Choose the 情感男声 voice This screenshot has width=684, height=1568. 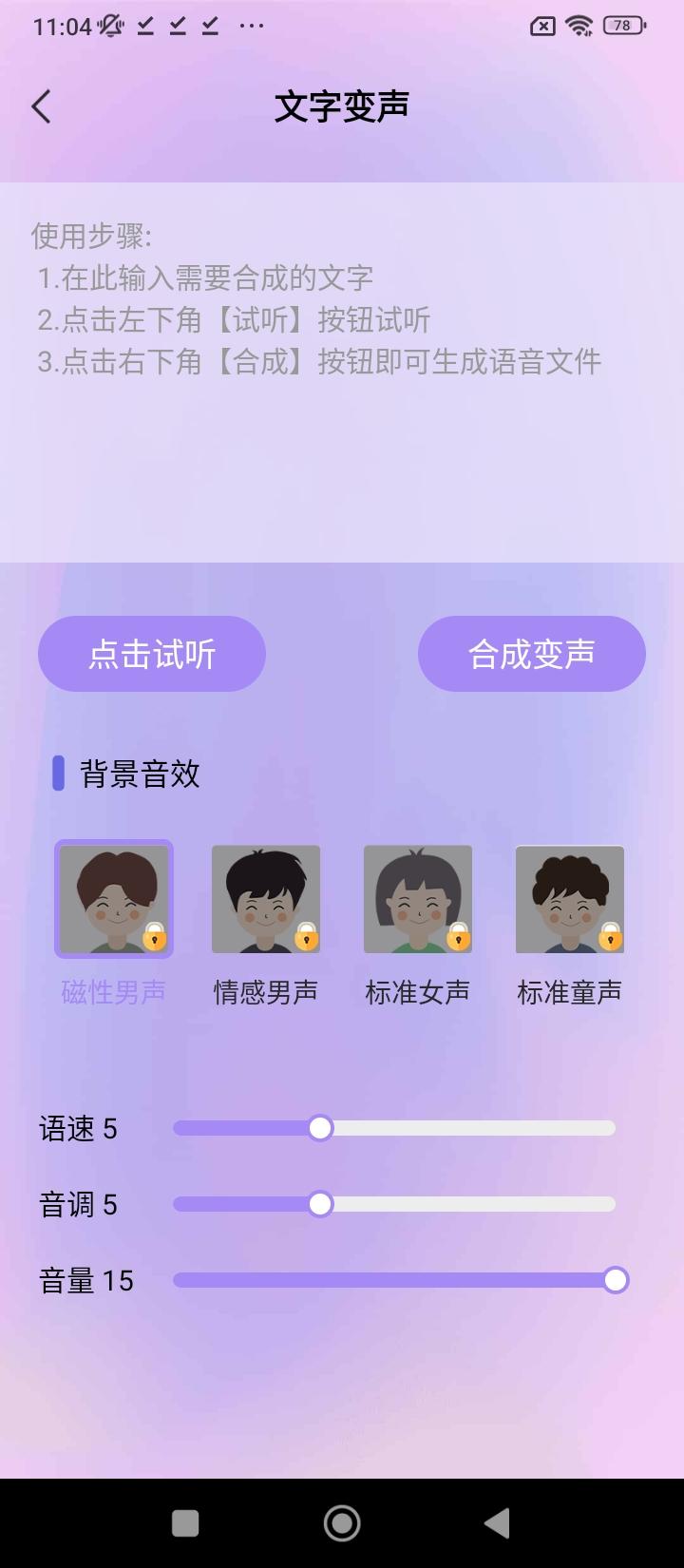point(266,899)
